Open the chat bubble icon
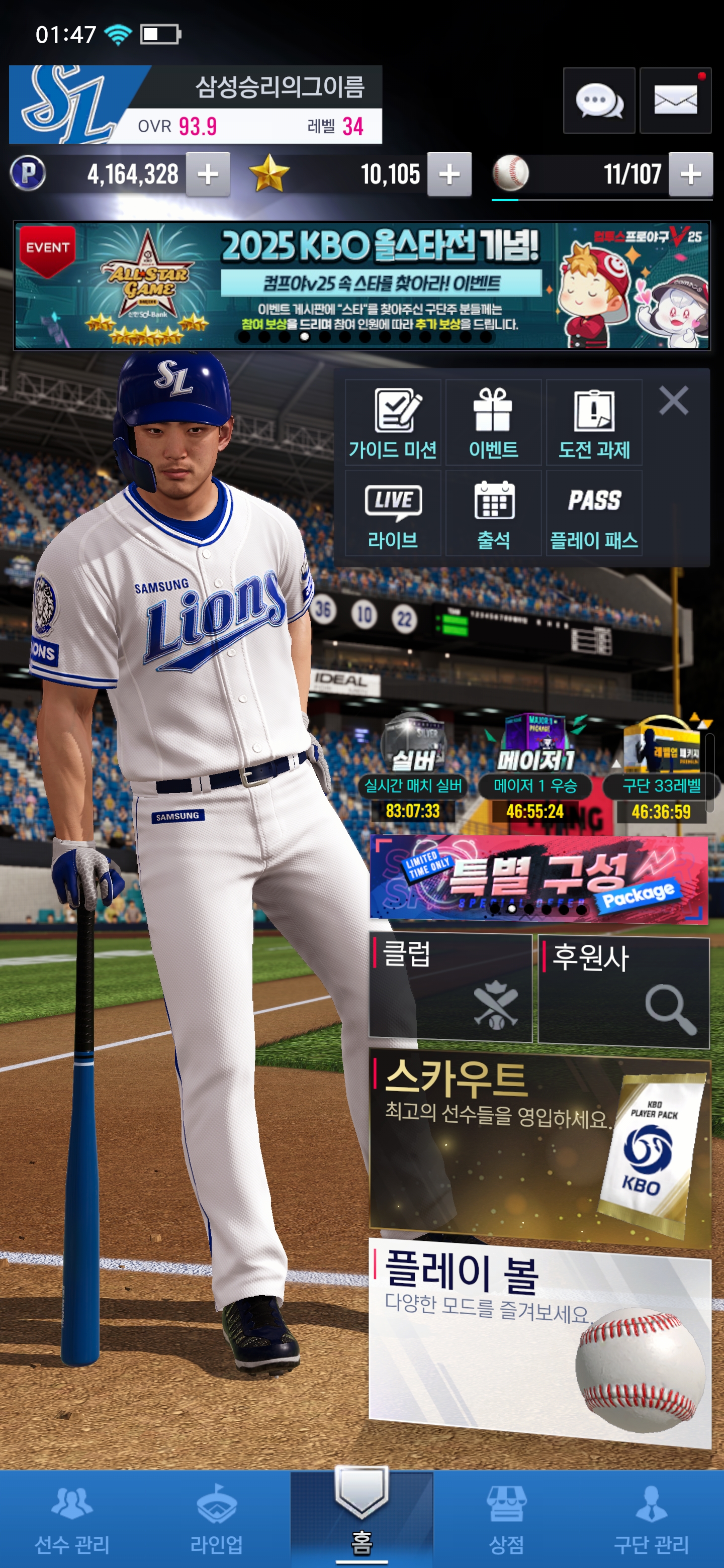 (x=599, y=101)
